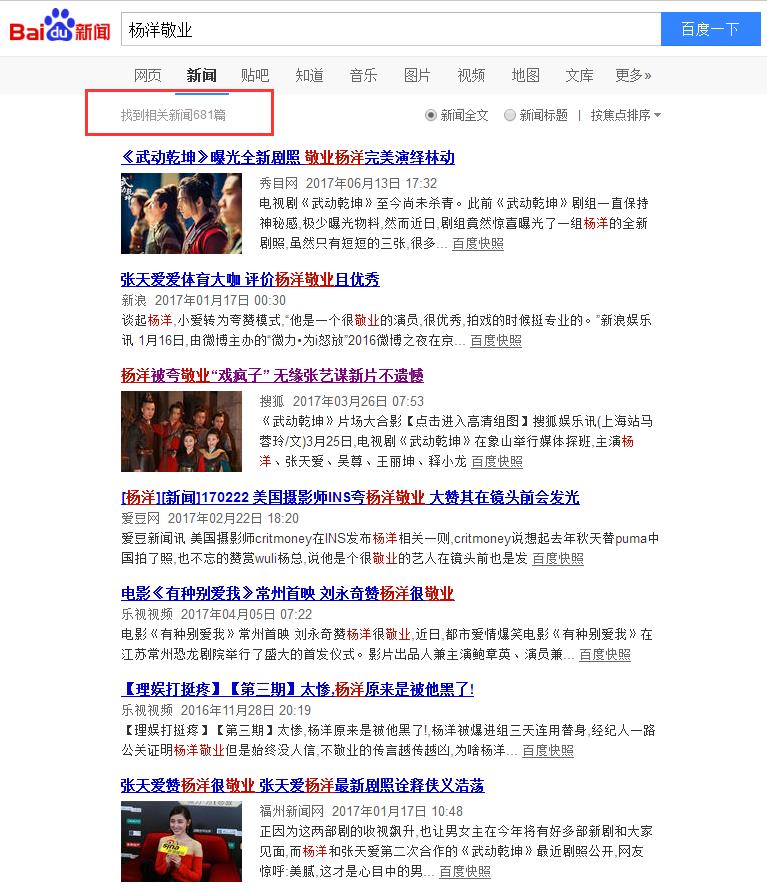This screenshot has width=767, height=891.
Task: Open the 按焦点排序 sort dropdown
Action: [626, 115]
